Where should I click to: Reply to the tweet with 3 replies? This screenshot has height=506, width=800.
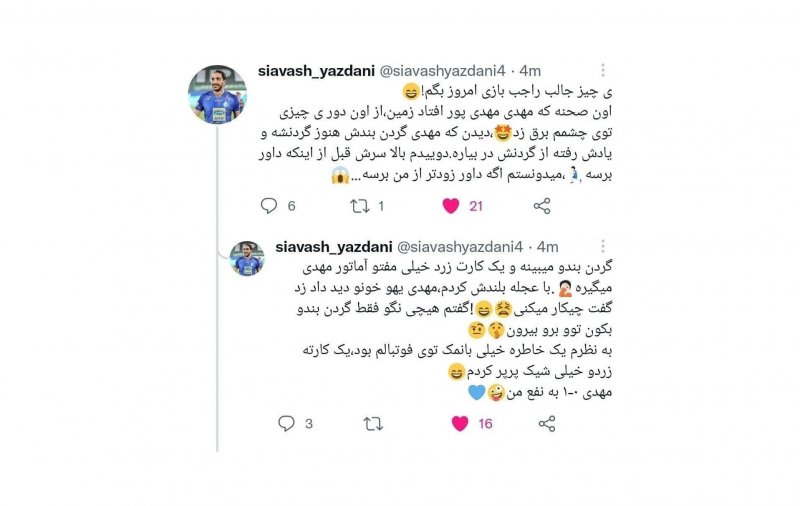click(286, 424)
